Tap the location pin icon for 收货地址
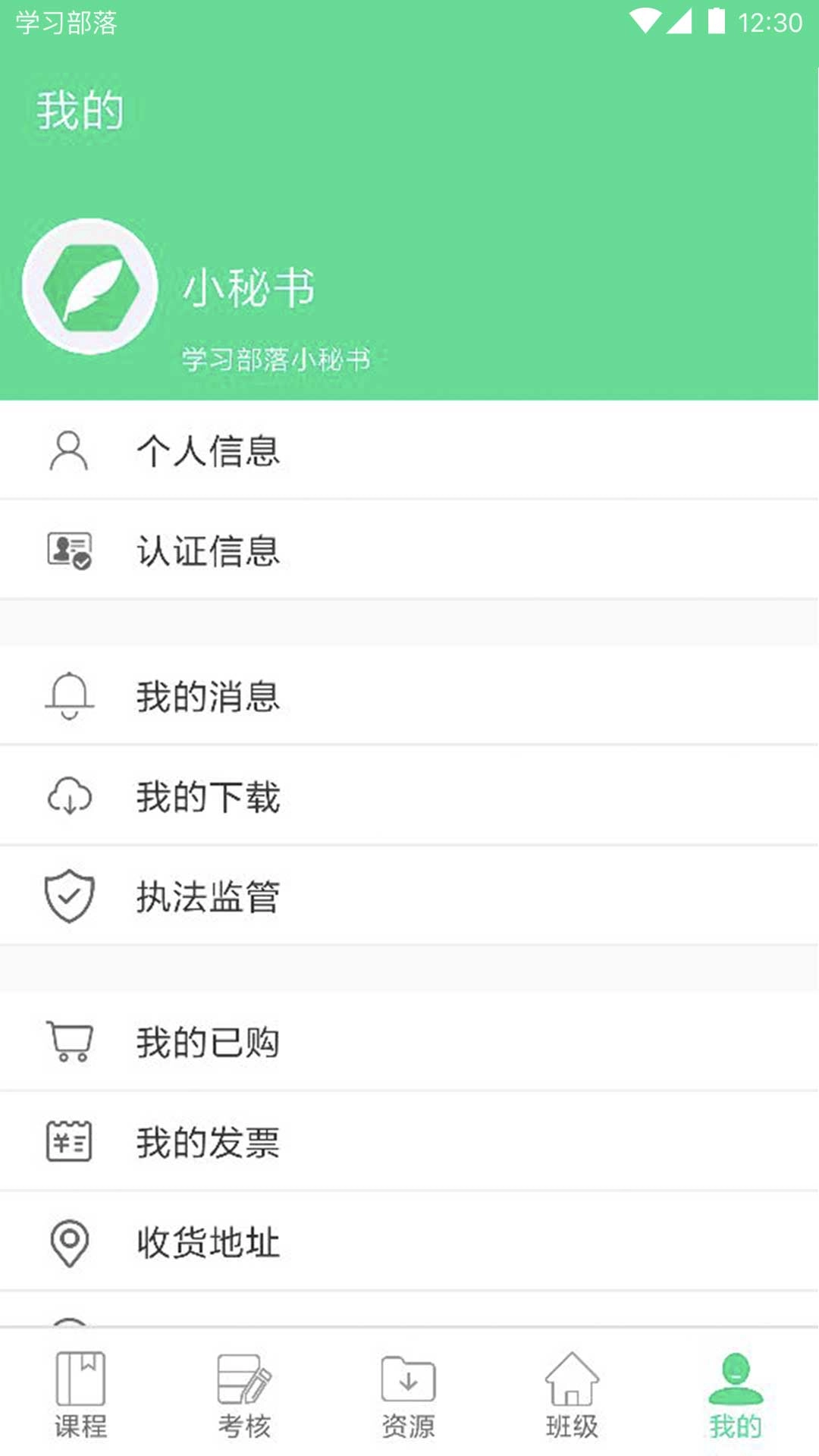This screenshot has height=1456, width=819. click(68, 1241)
